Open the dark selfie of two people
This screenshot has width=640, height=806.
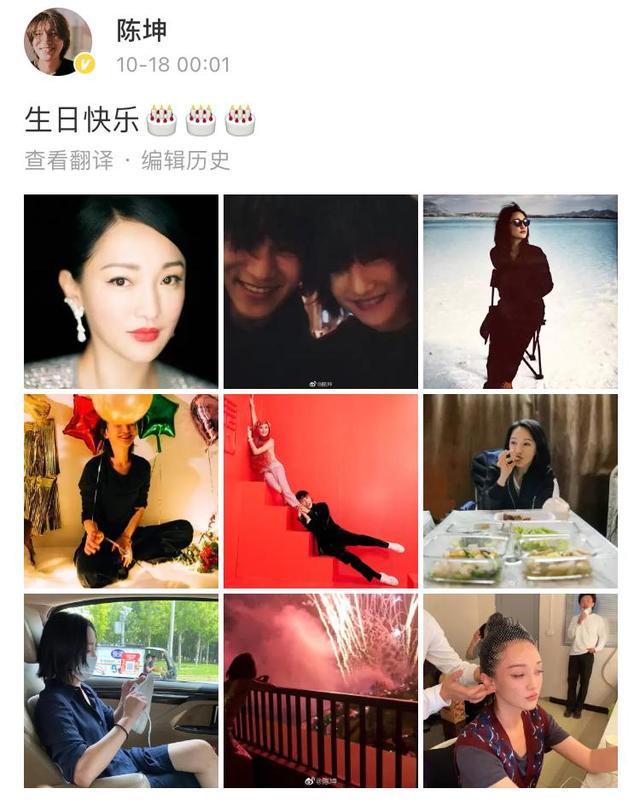[x=320, y=291]
